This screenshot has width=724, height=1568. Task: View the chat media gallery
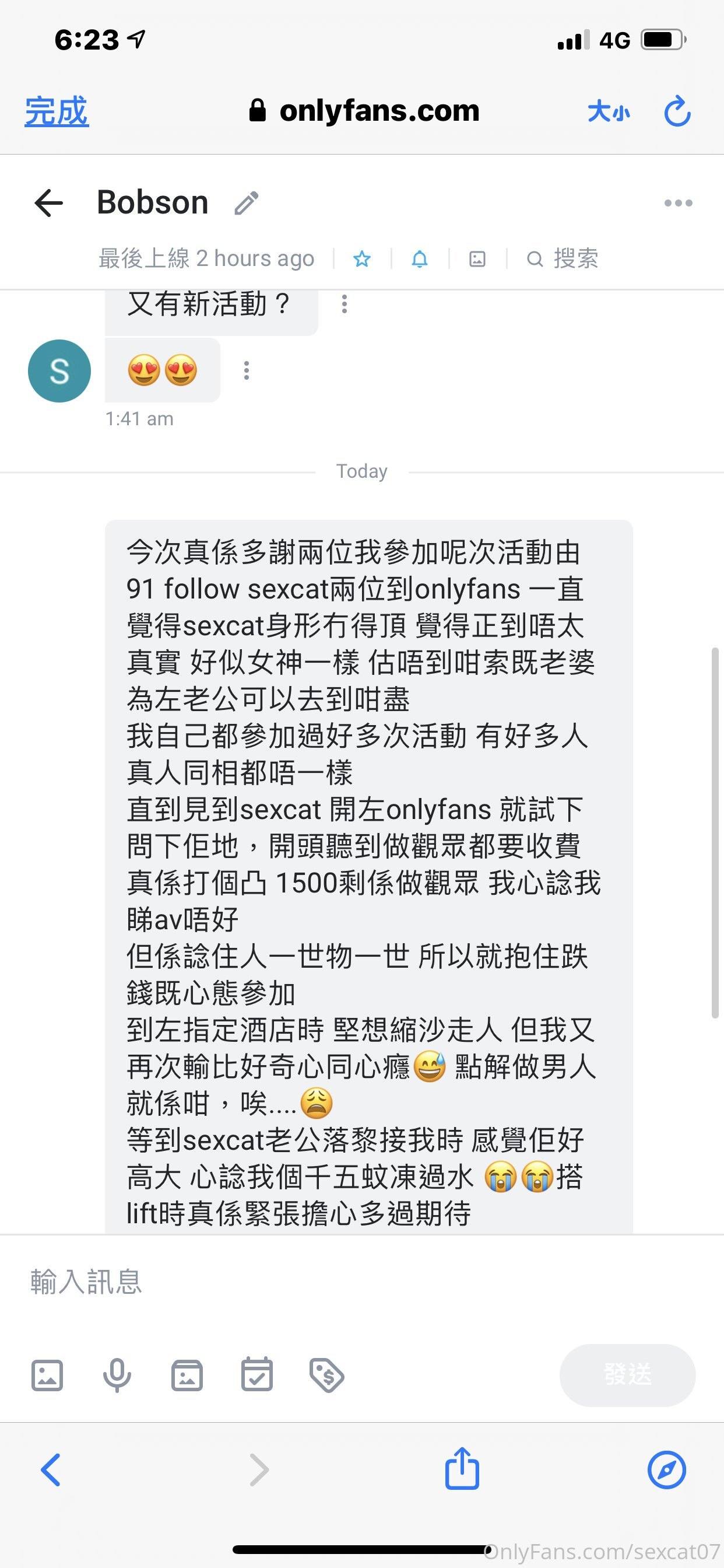477,260
